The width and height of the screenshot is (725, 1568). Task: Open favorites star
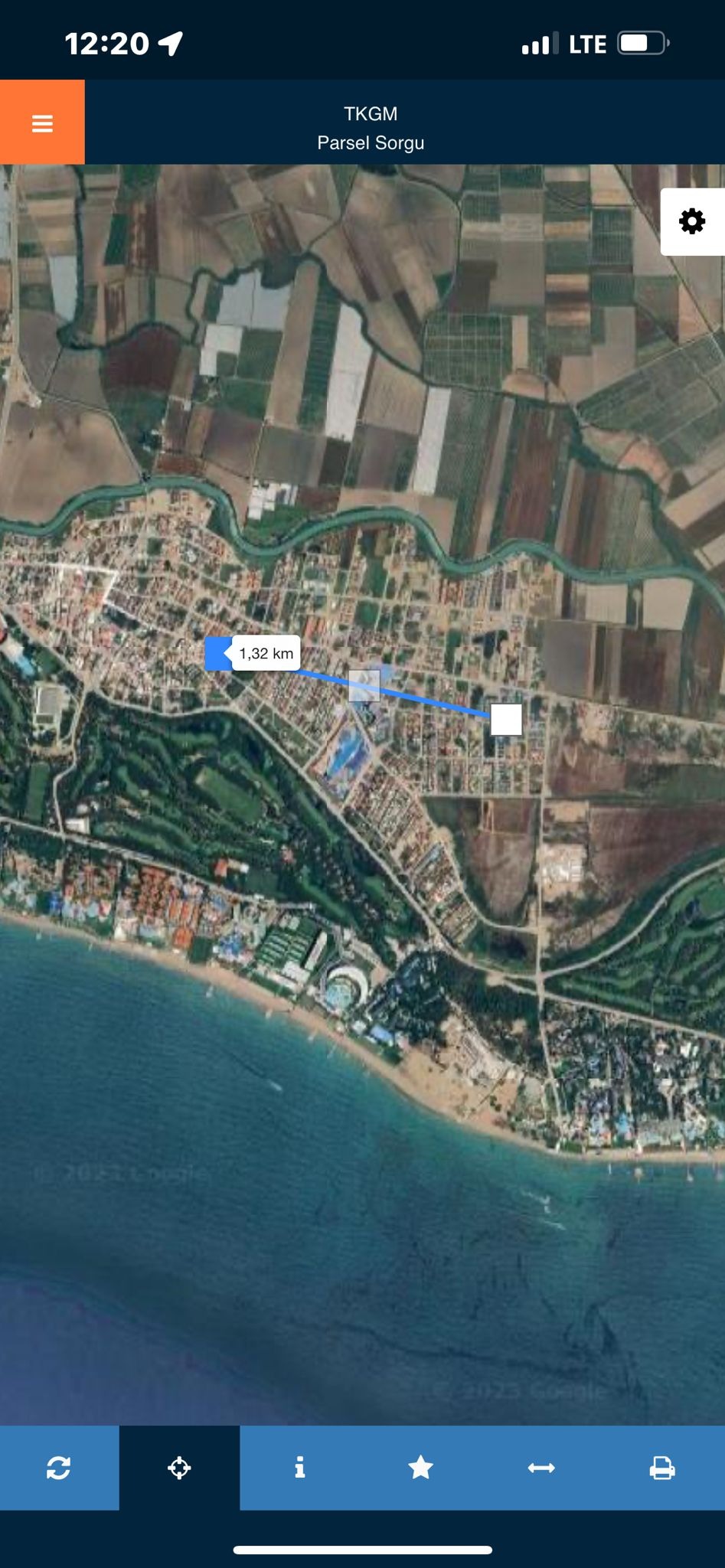point(420,1467)
